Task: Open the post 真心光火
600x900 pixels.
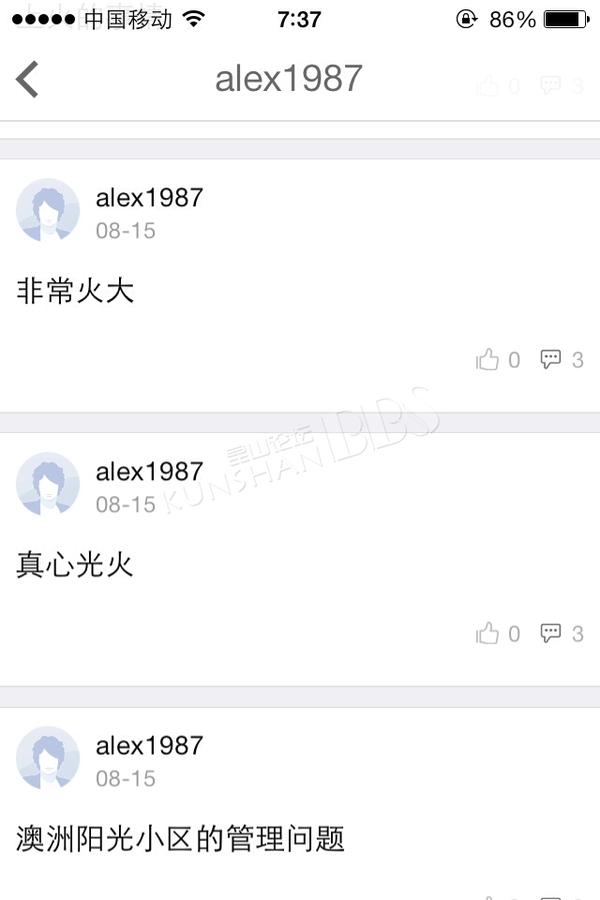Action: tap(76, 566)
